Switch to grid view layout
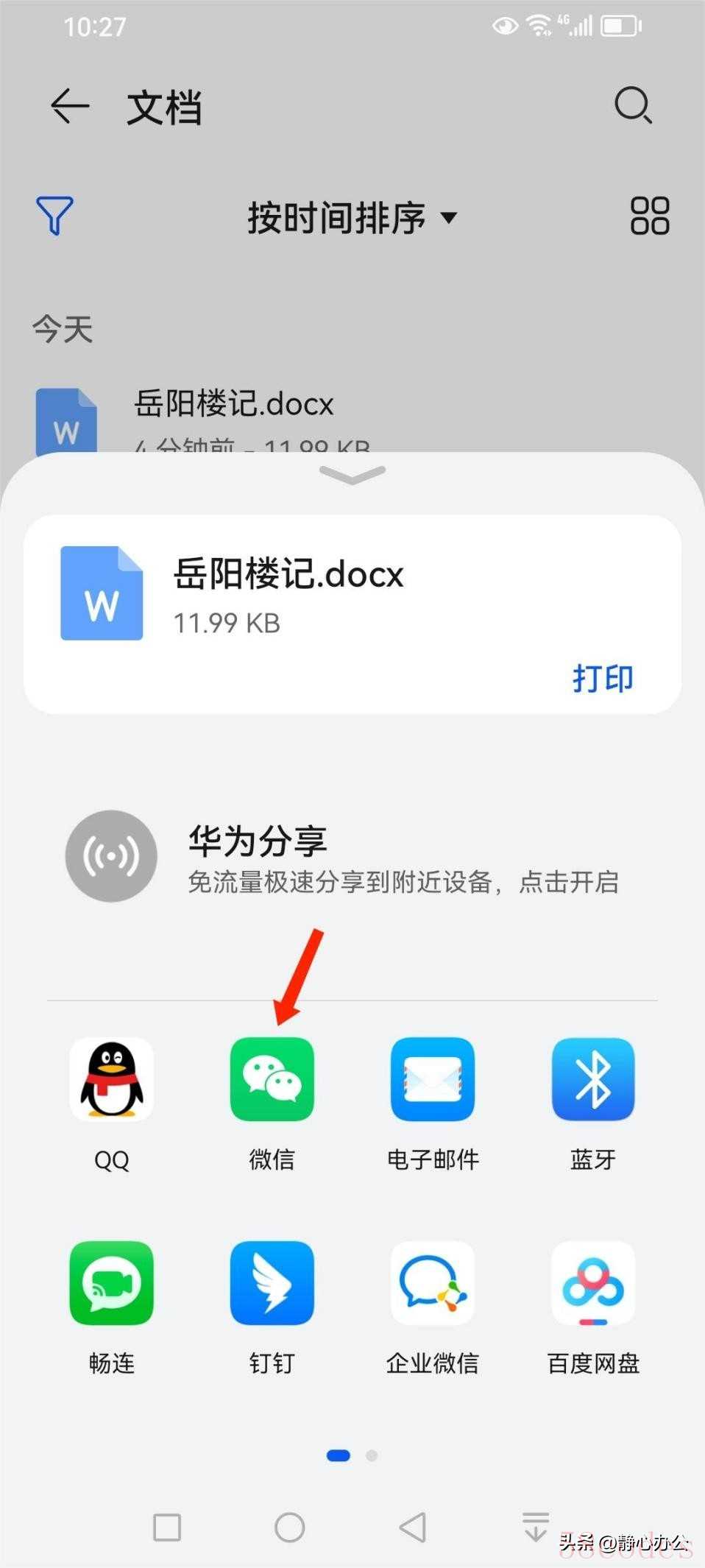Viewport: 705px width, 1568px height. [x=649, y=216]
